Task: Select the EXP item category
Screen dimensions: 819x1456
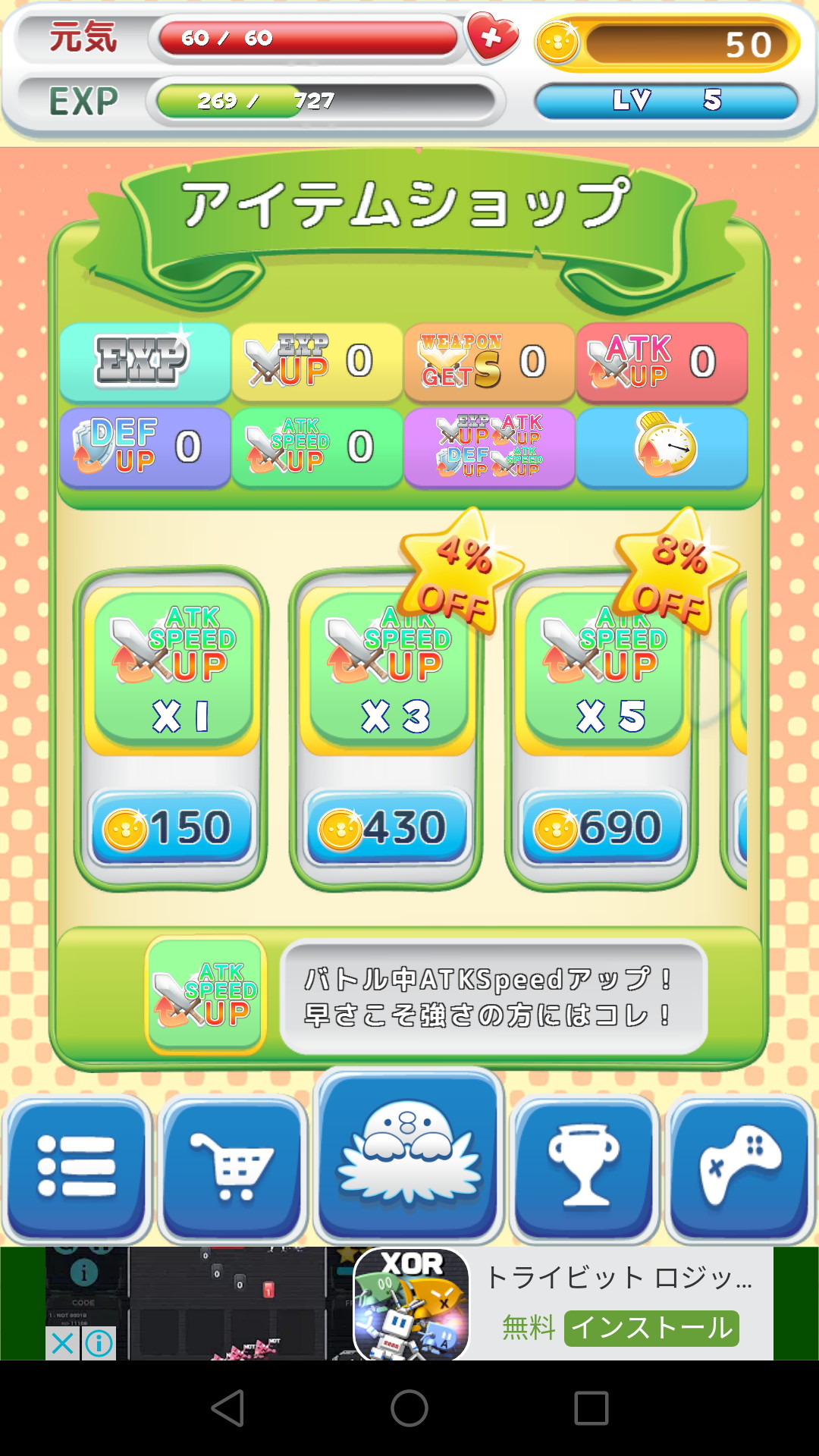Action: coord(145,361)
